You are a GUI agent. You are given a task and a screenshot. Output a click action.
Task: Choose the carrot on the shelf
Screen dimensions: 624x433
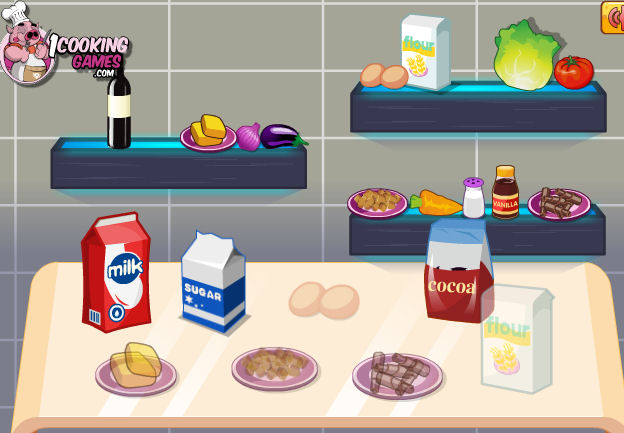click(x=437, y=203)
